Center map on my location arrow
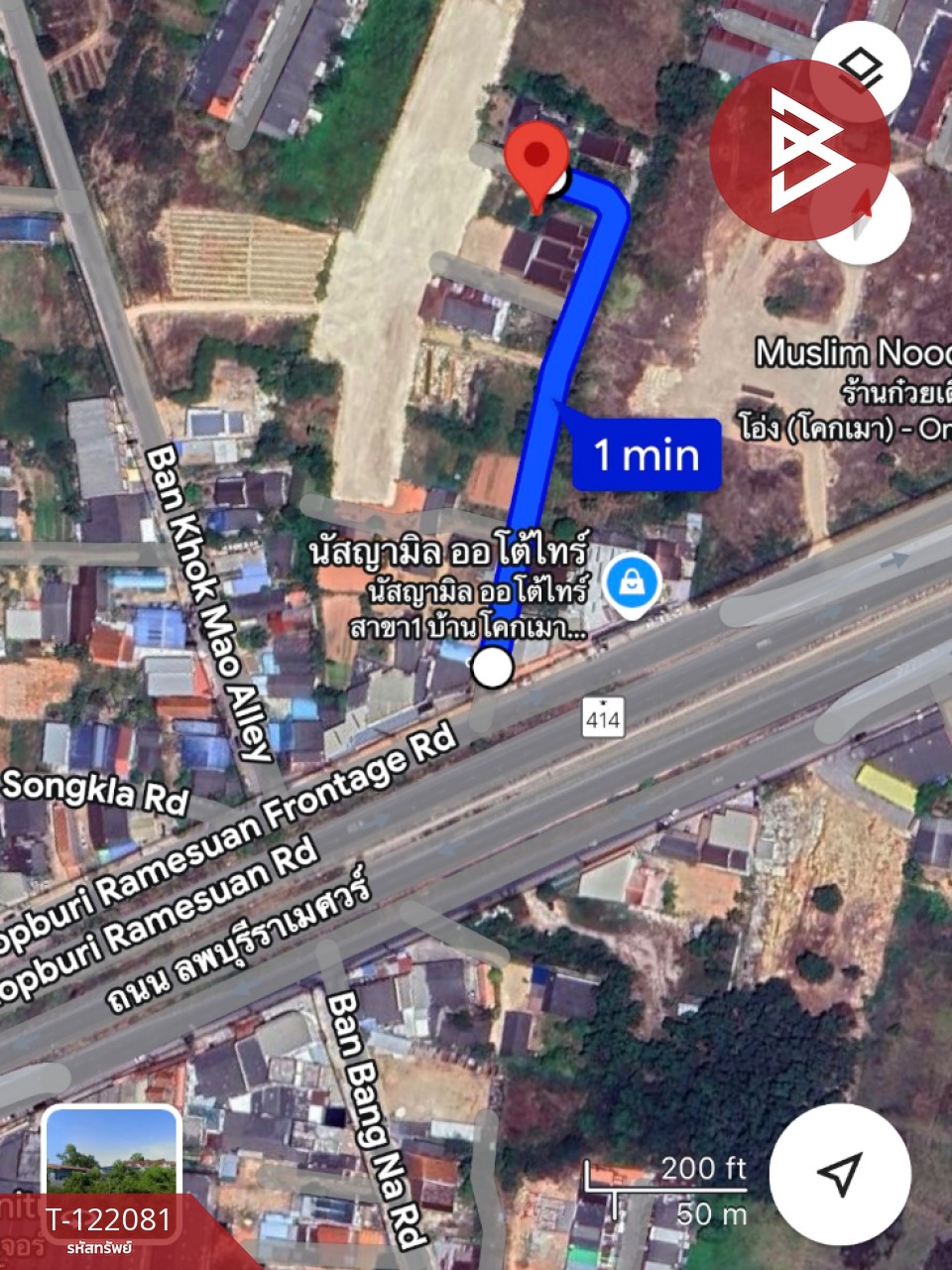 839,1175
